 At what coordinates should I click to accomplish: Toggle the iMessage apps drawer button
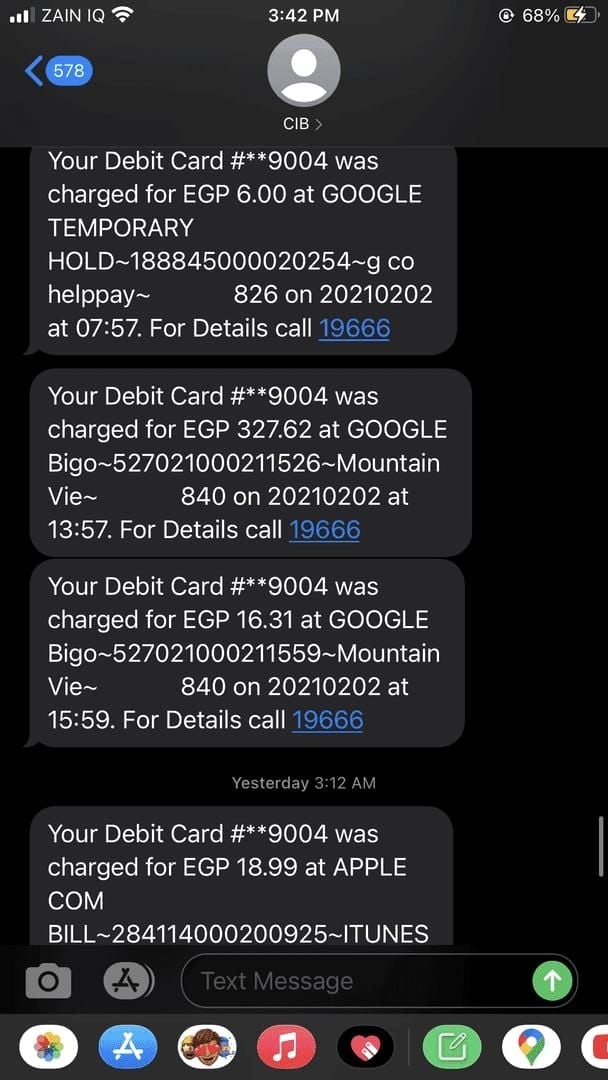[128, 981]
